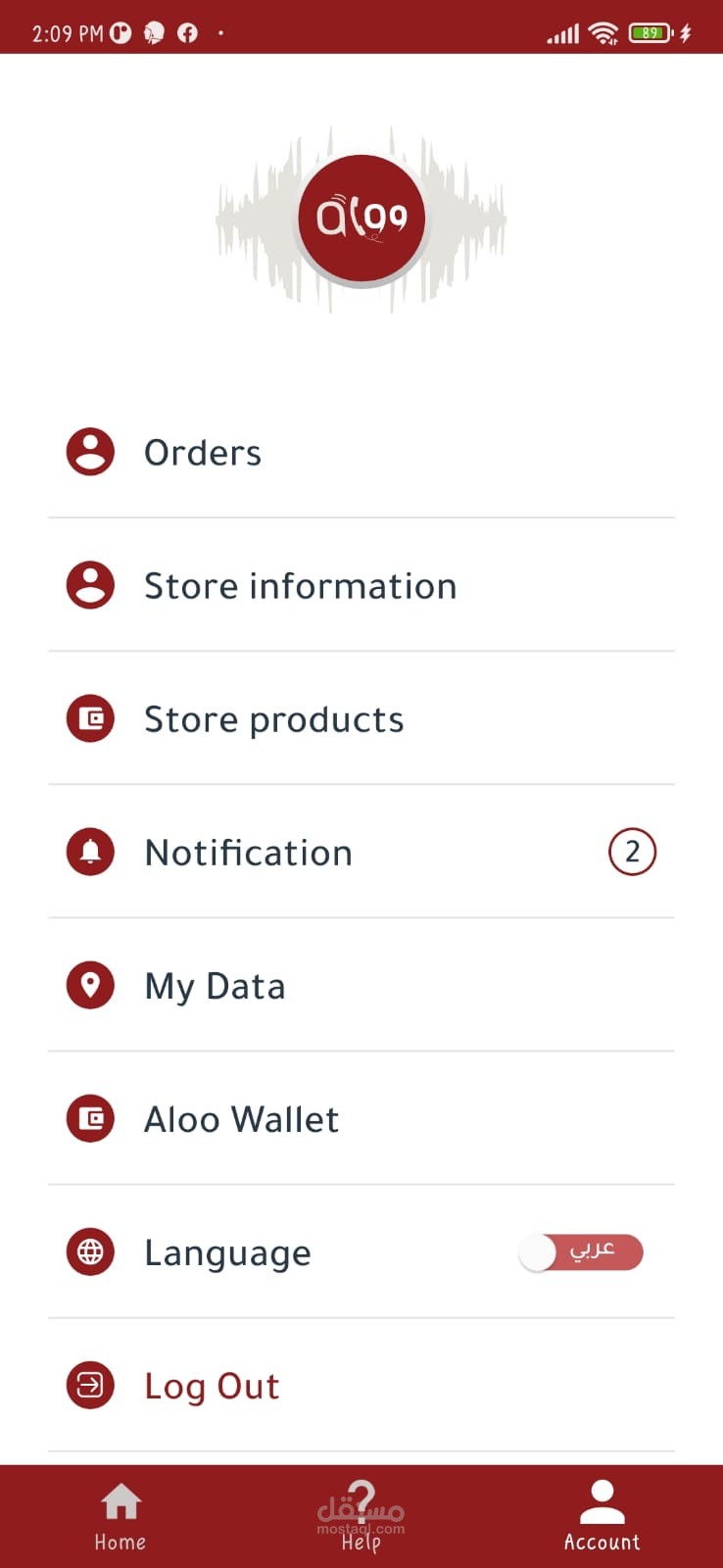Open Aloo Wallet
Image resolution: width=723 pixels, height=1568 pixels.
coord(361,1119)
